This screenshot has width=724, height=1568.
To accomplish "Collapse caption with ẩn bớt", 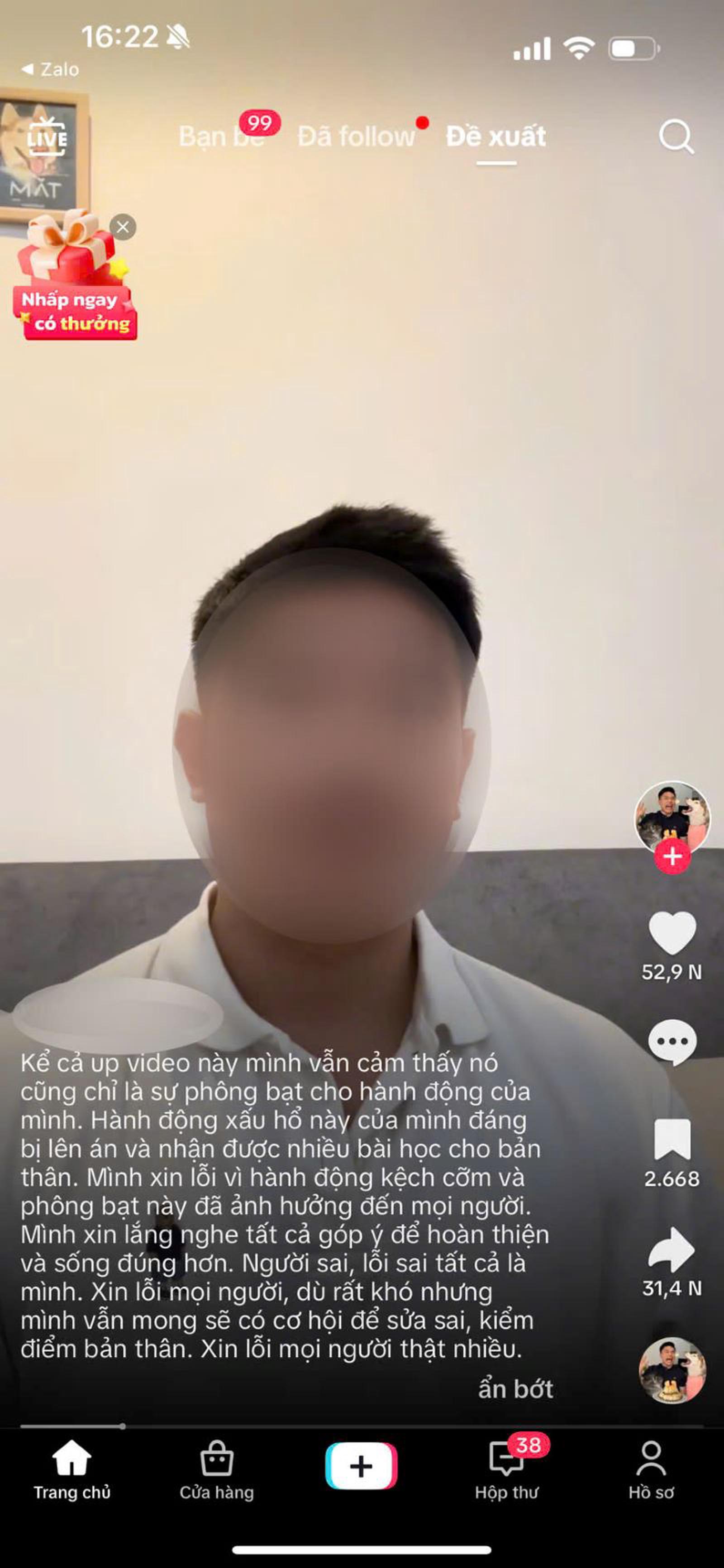I will pyautogui.click(x=515, y=1389).
